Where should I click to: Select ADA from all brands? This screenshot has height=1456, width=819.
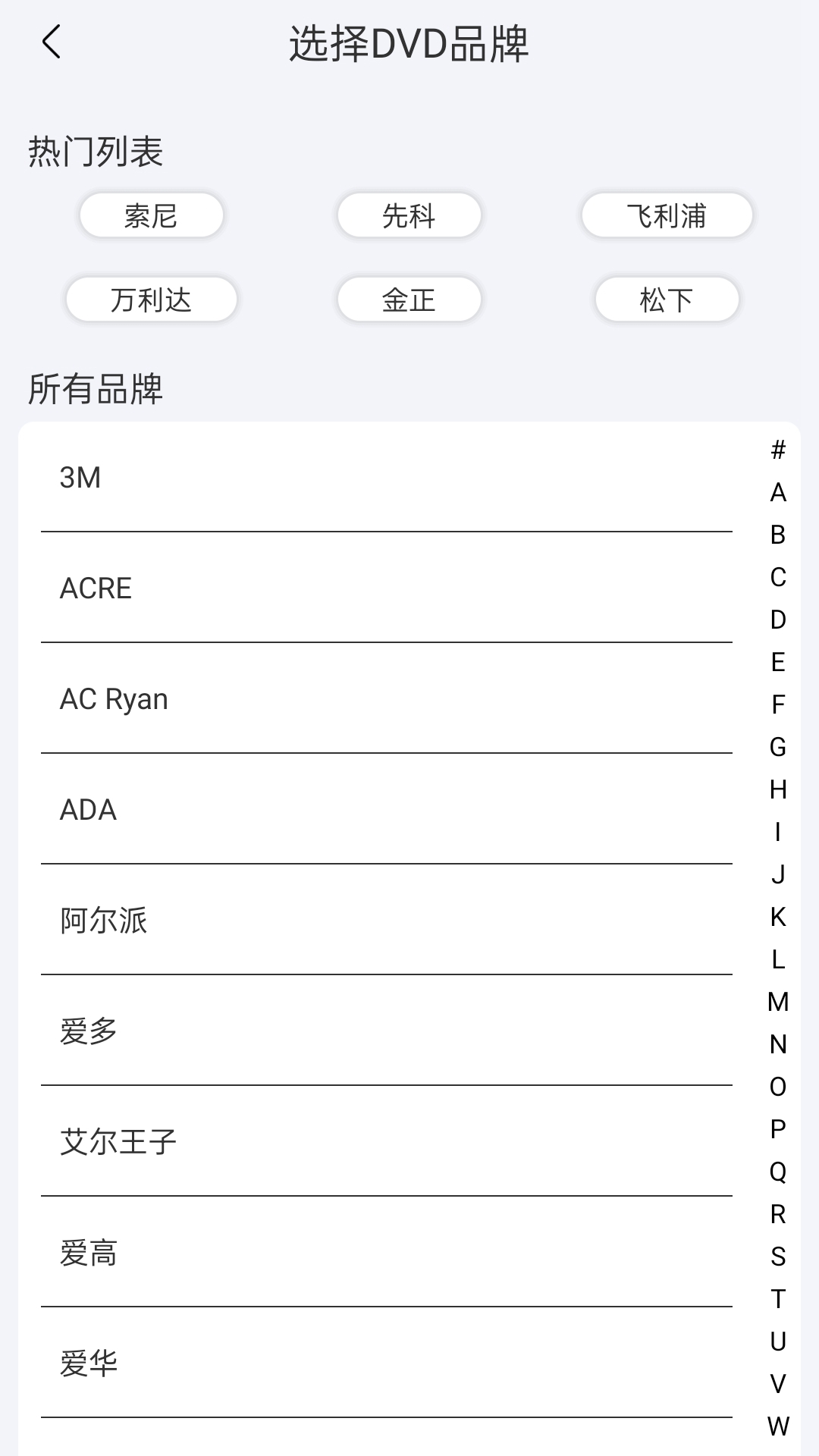303,810
